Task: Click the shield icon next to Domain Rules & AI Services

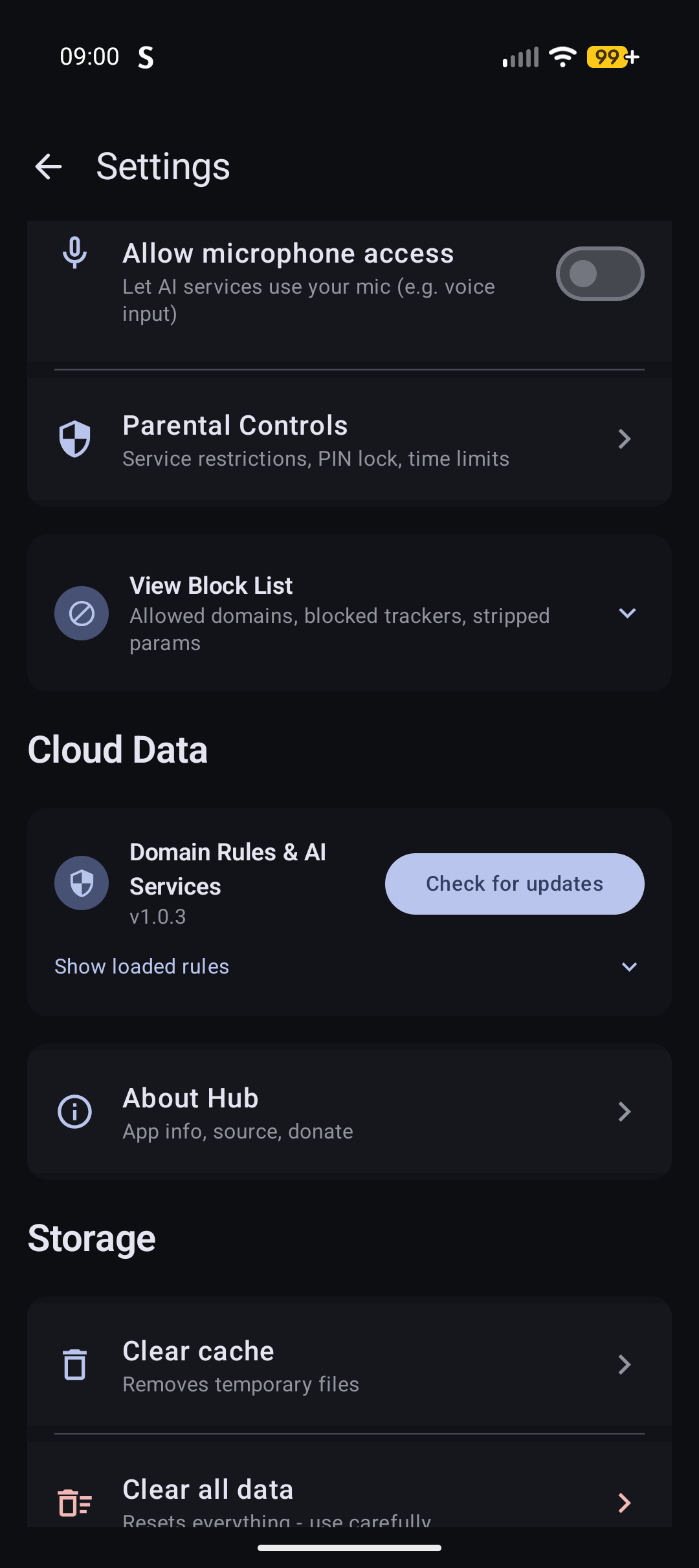Action: click(x=81, y=882)
